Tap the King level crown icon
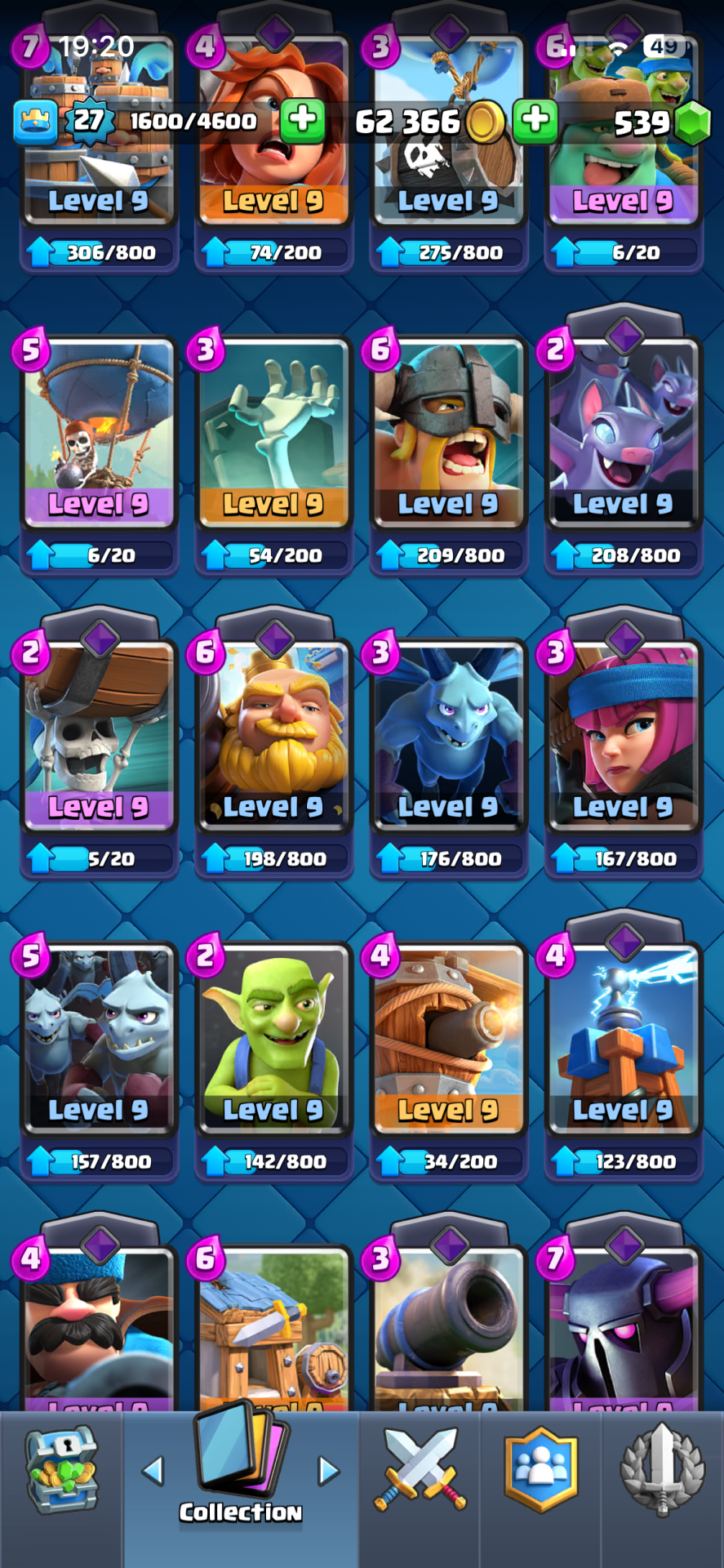Screen dimensions: 724x1568 35,121
